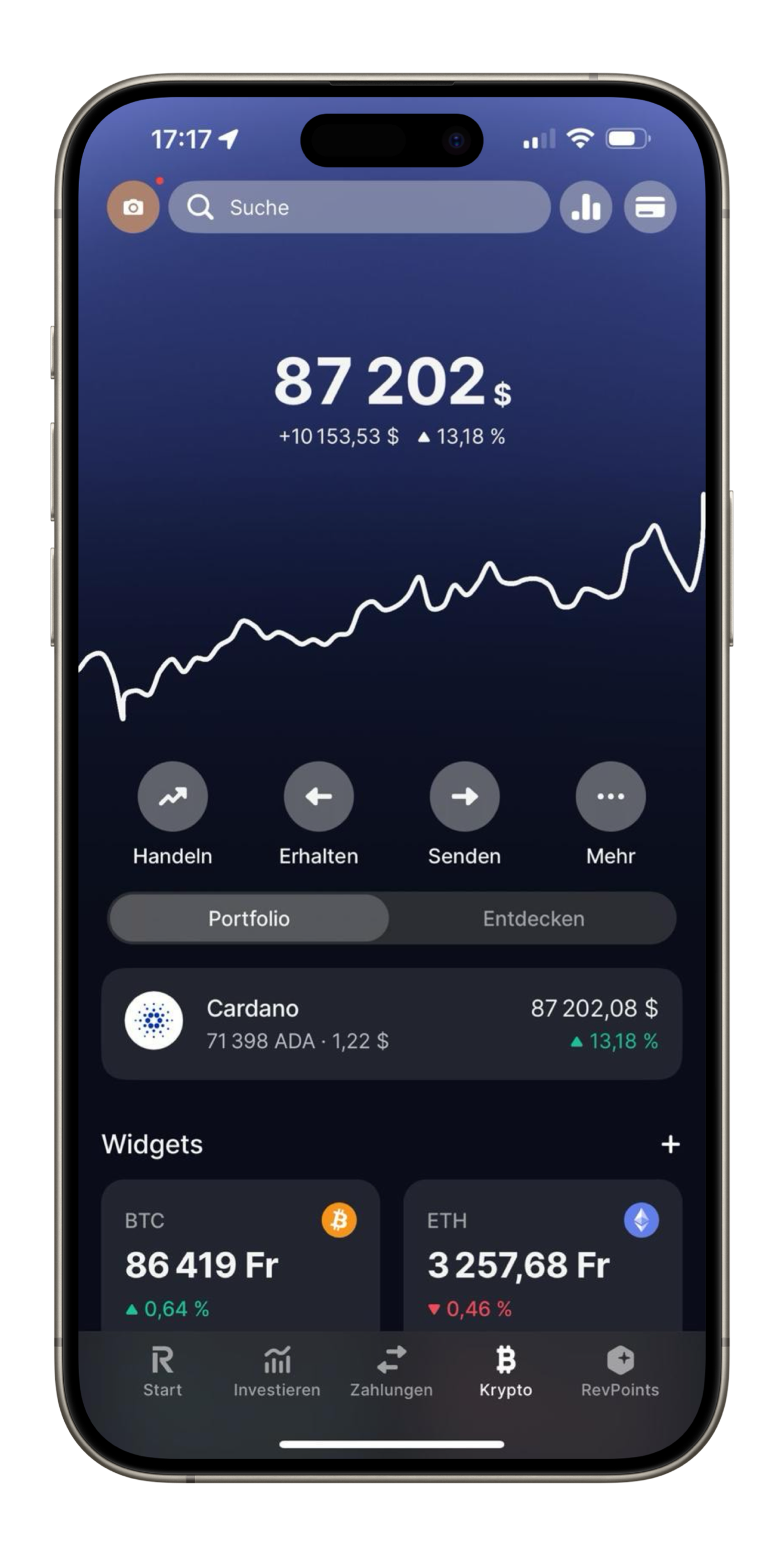784x1556 pixels.
Task: Switch to the Entdecken segment
Action: pyautogui.click(x=533, y=918)
